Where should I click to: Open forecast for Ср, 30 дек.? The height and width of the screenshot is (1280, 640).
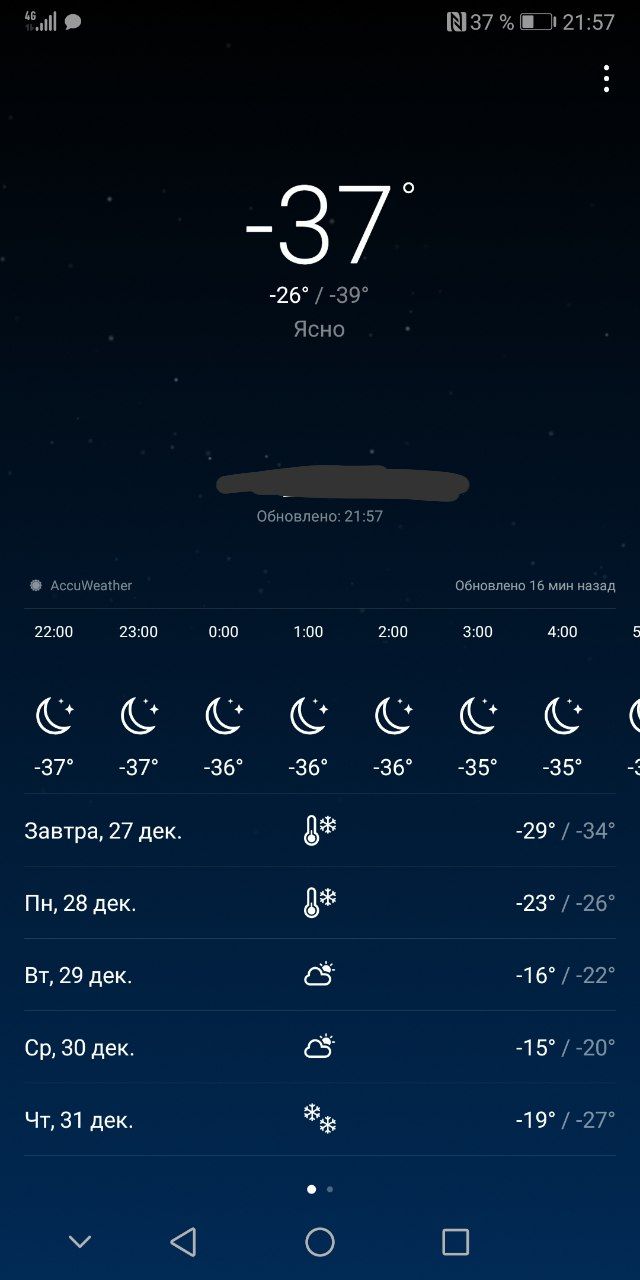coord(320,1047)
